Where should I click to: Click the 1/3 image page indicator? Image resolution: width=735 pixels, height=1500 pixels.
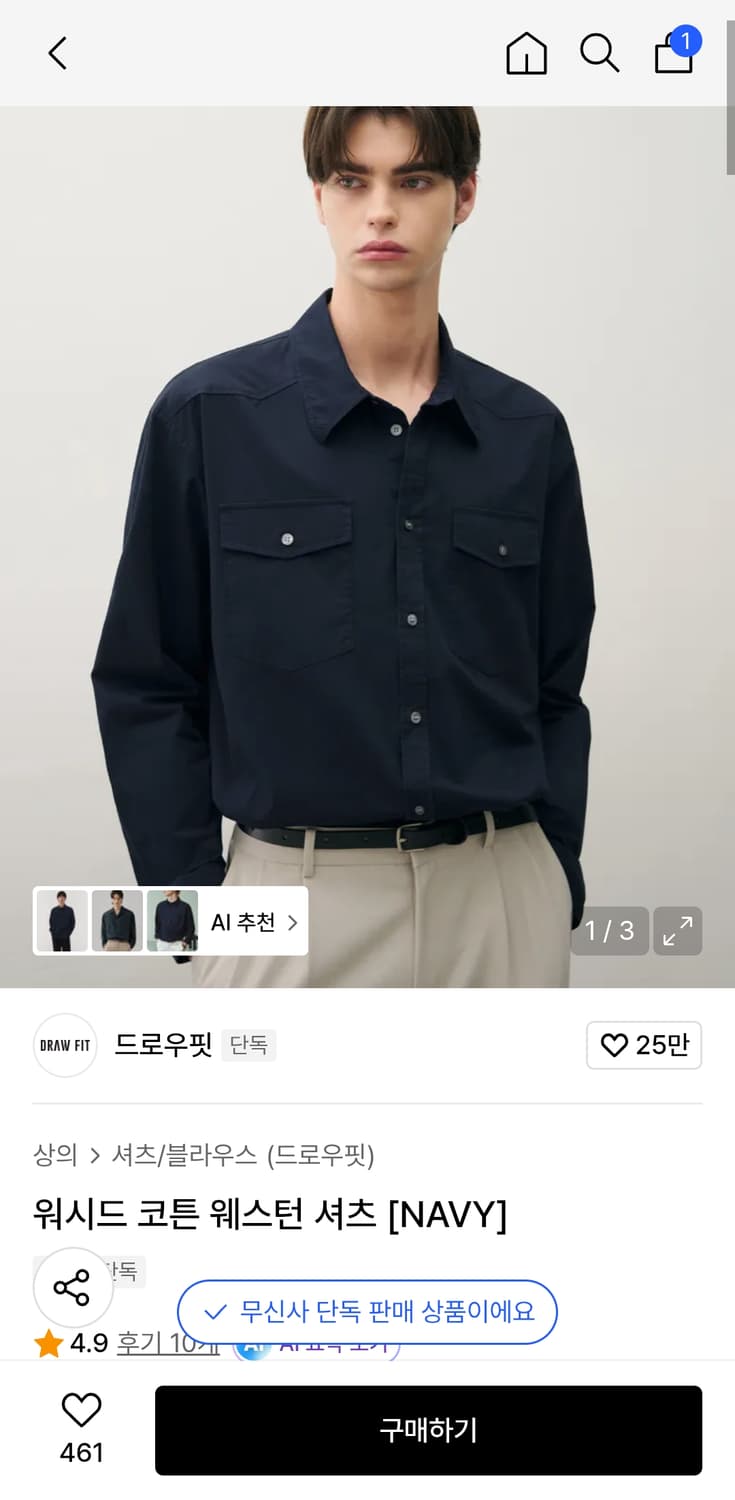(x=609, y=931)
